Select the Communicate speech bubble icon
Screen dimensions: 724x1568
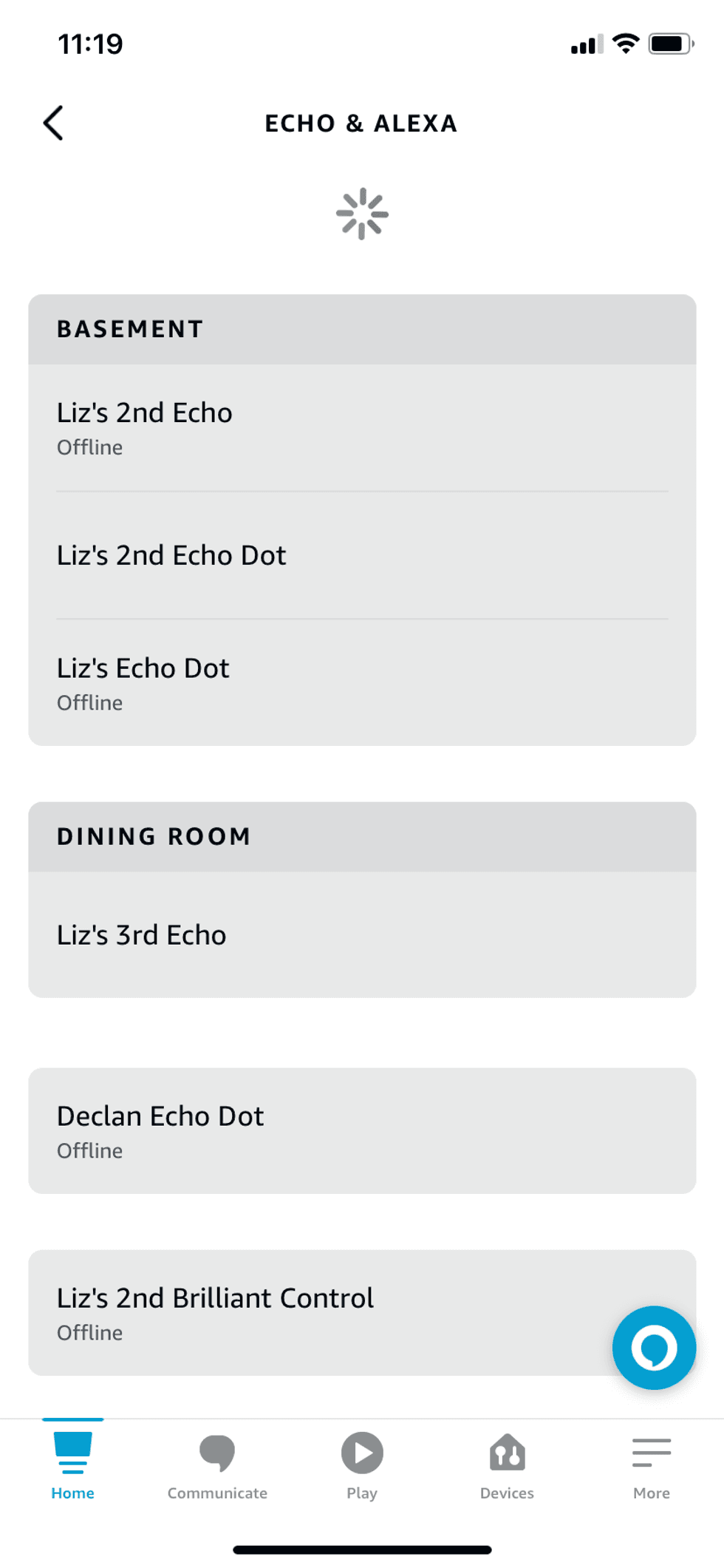pyautogui.click(x=217, y=1453)
